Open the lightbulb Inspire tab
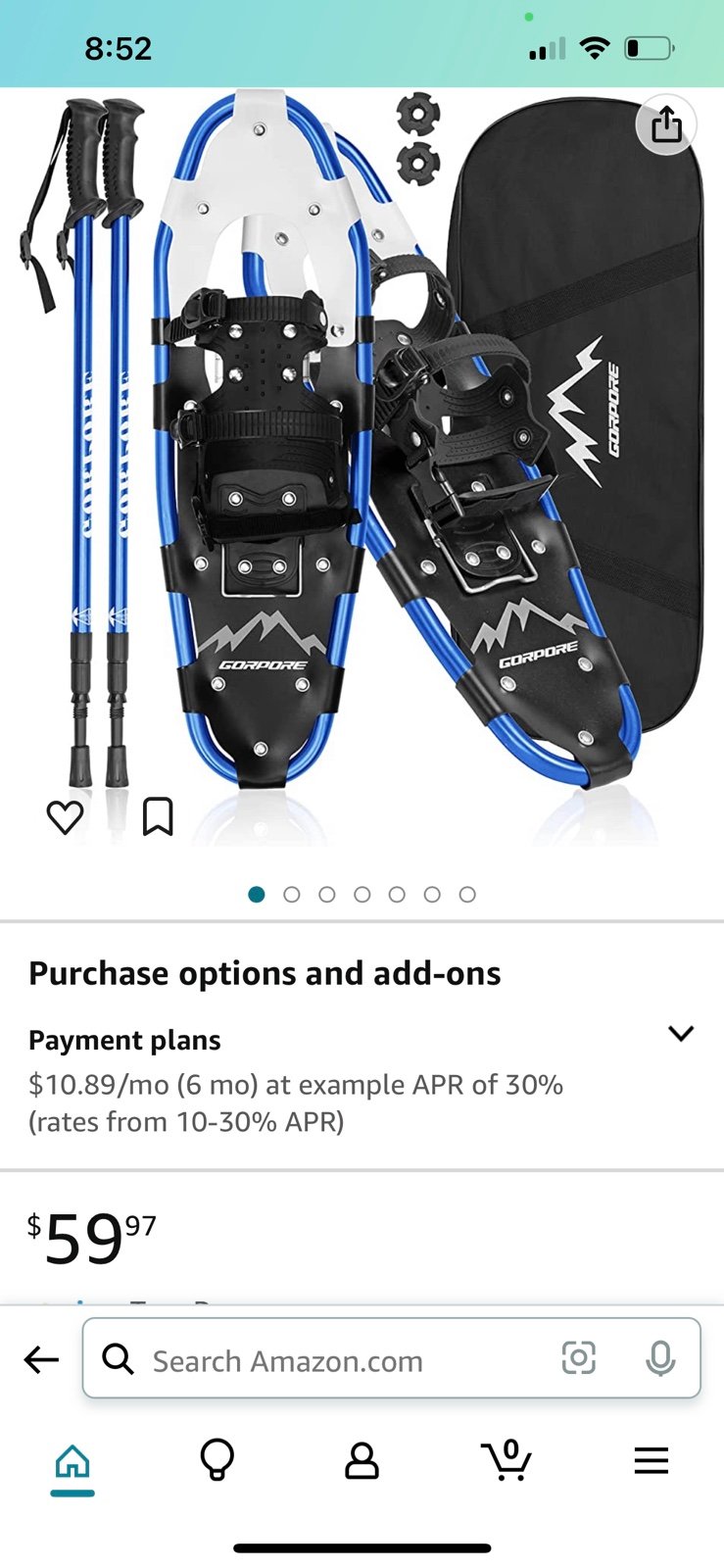 (217, 1460)
